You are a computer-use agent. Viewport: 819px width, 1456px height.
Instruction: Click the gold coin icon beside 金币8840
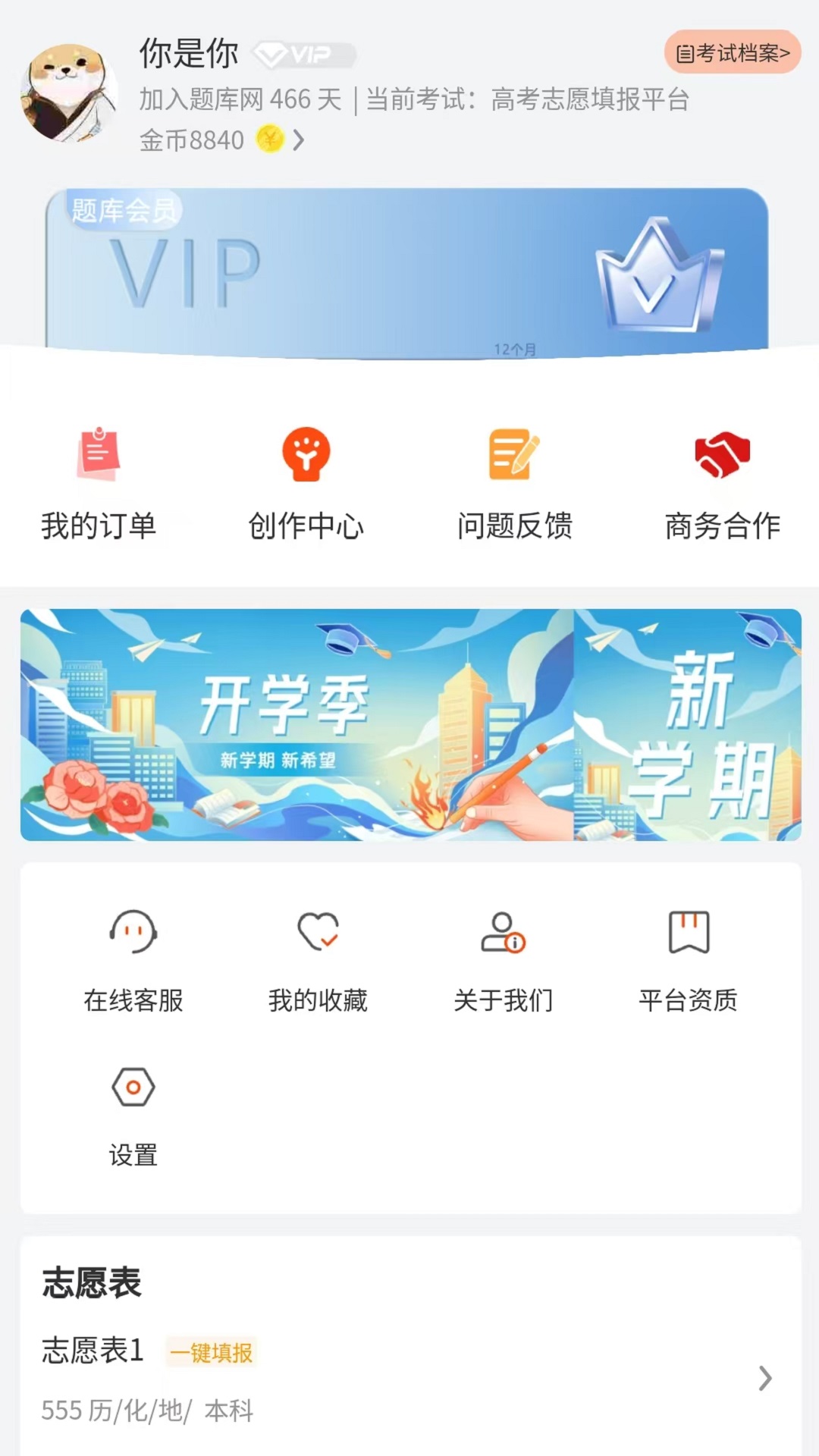pyautogui.click(x=268, y=140)
